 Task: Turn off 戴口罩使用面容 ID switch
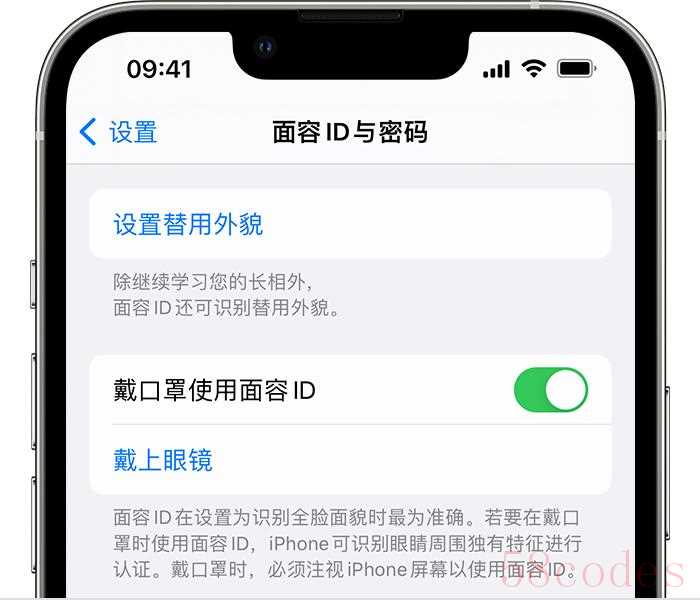550,390
